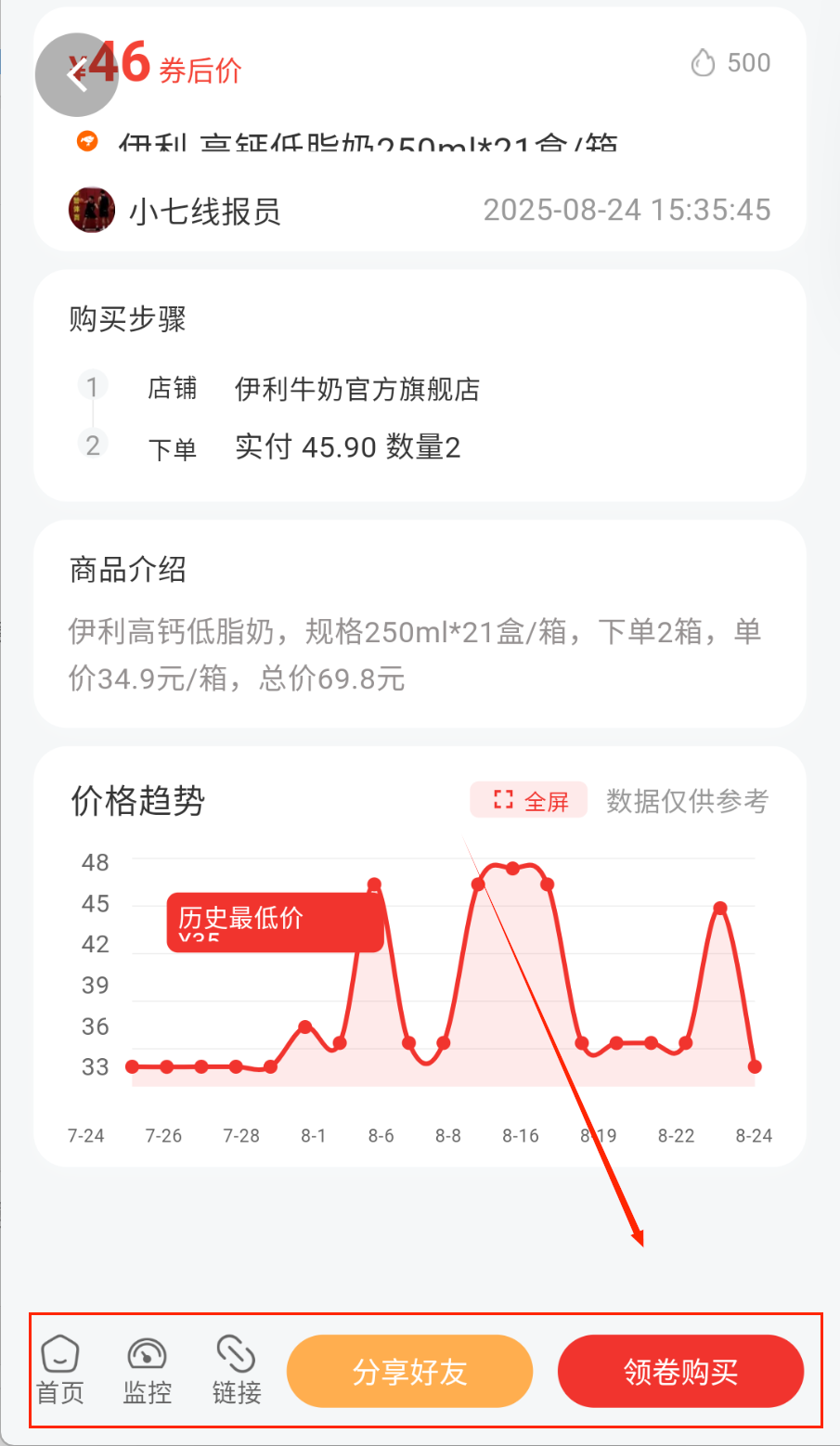
Task: Tap the 链接 link icon
Action: tap(236, 1370)
